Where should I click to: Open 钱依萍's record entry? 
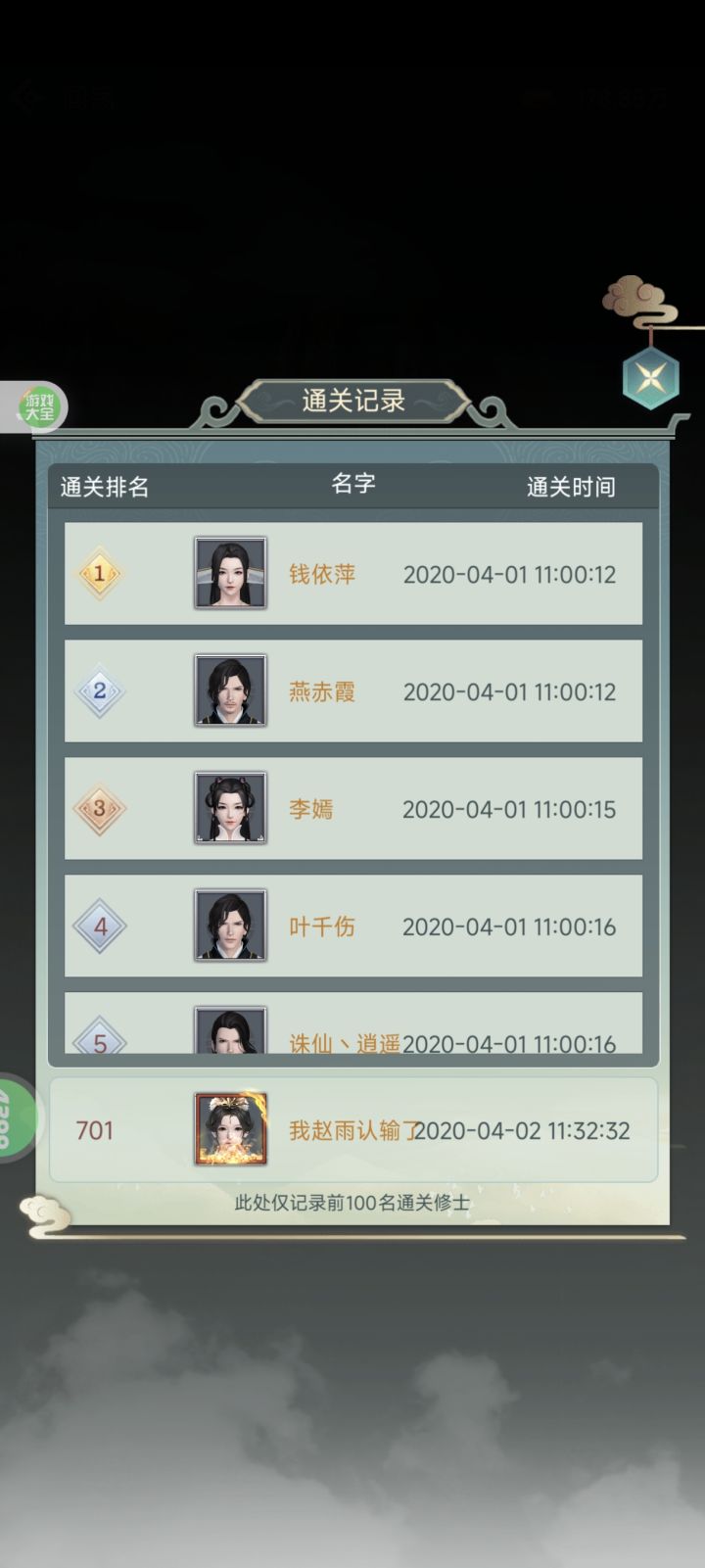click(352, 574)
